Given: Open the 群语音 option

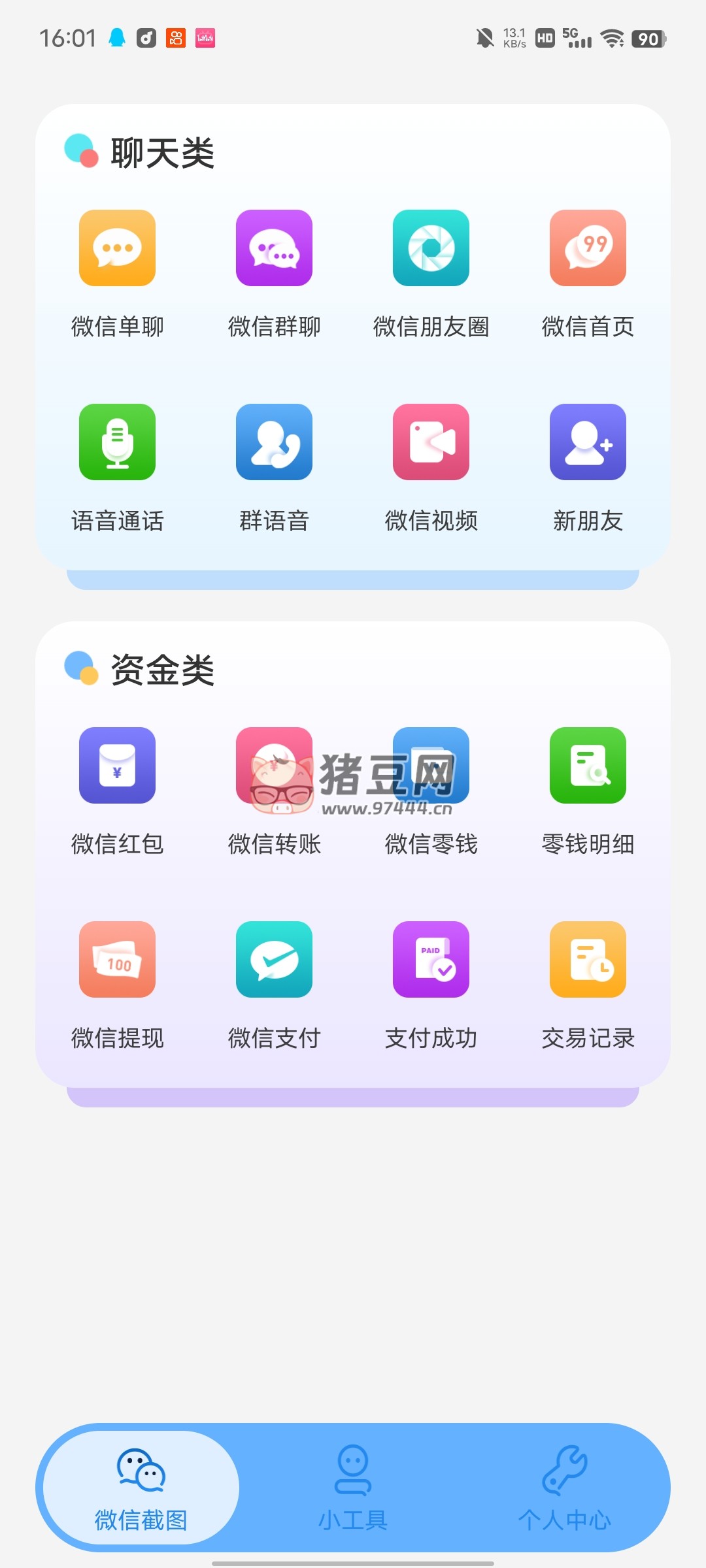Looking at the screenshot, I should coord(274,442).
